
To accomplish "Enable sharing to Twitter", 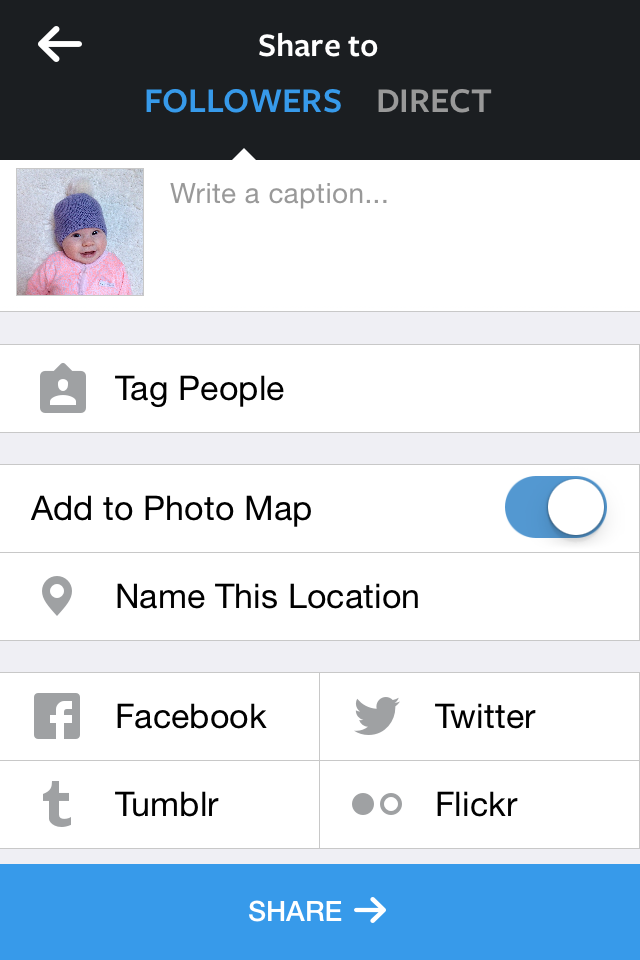I will coord(480,716).
